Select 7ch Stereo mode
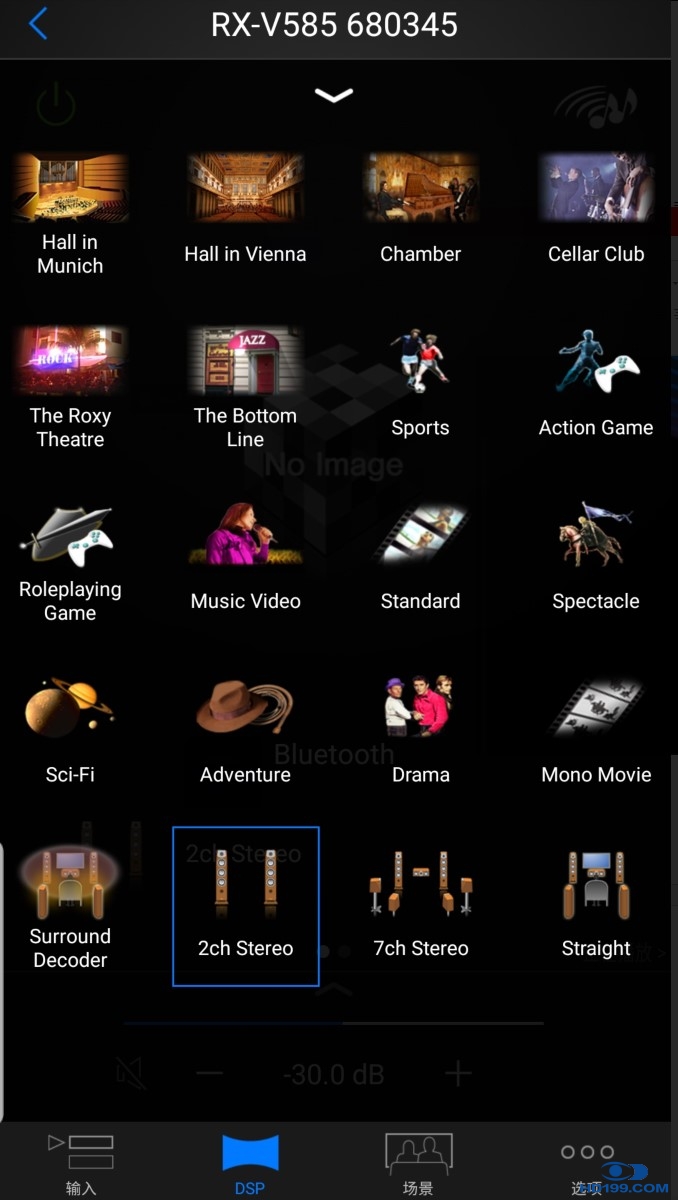 (420, 905)
